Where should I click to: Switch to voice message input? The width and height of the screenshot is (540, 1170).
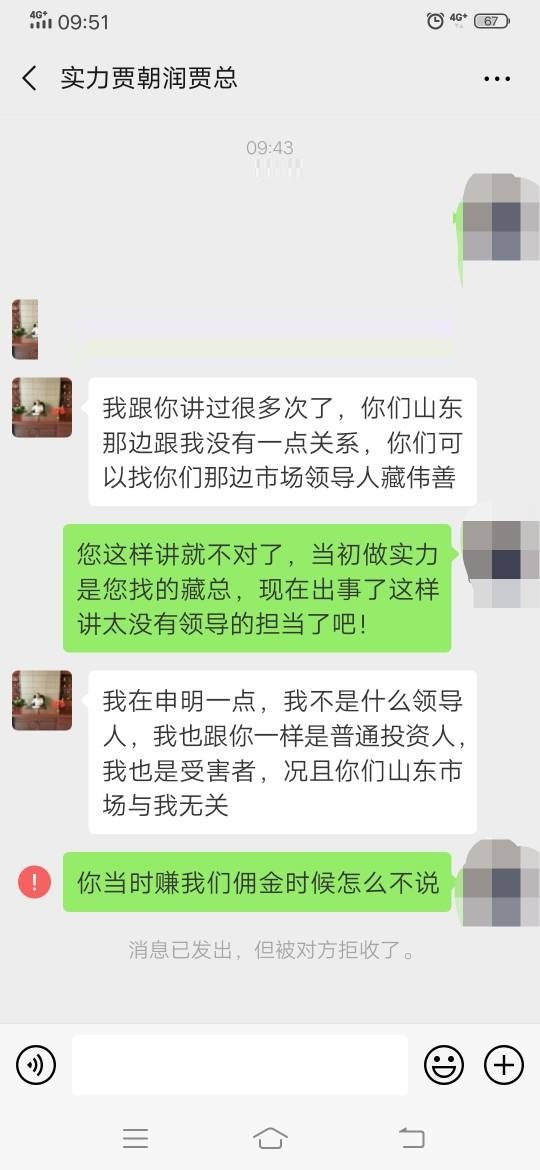click(36, 1065)
